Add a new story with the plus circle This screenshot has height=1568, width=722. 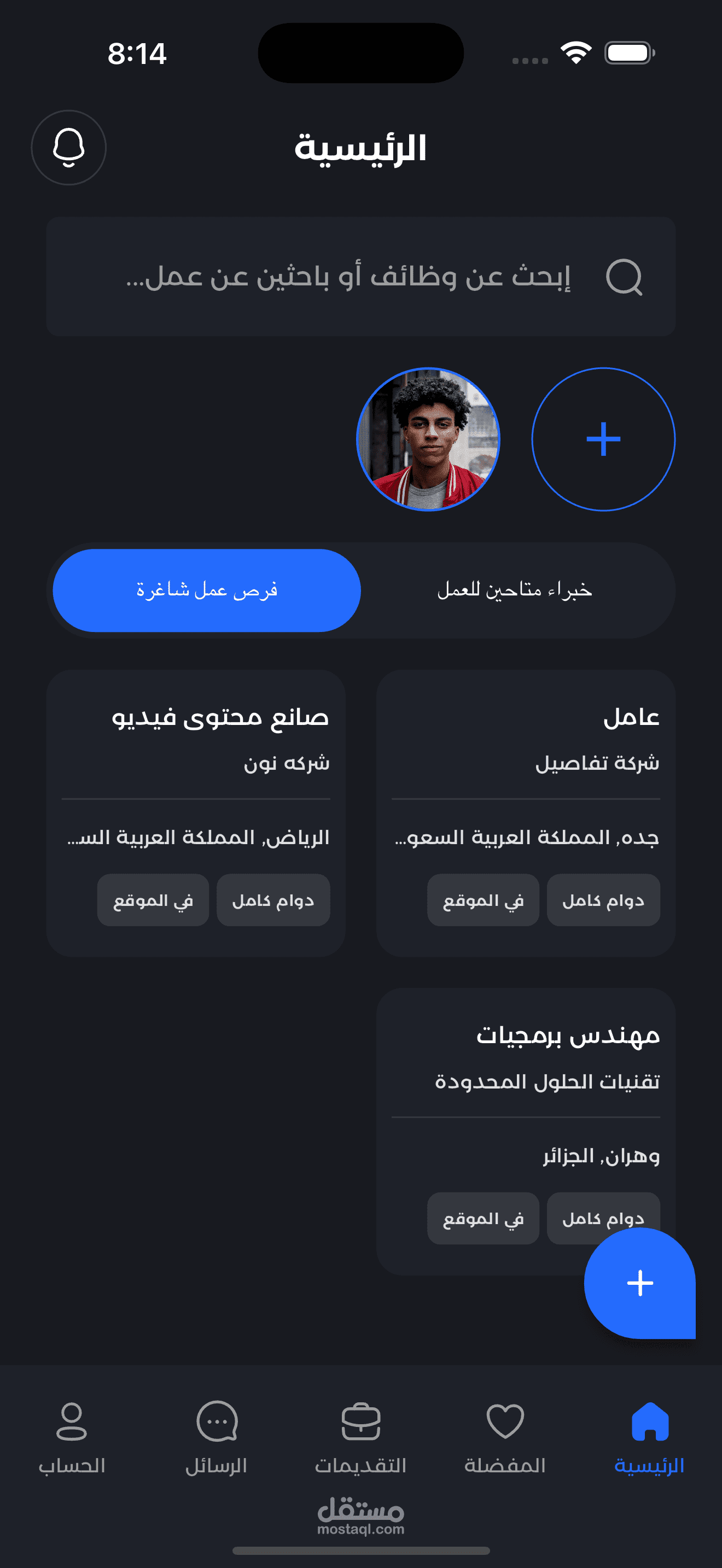tap(603, 439)
